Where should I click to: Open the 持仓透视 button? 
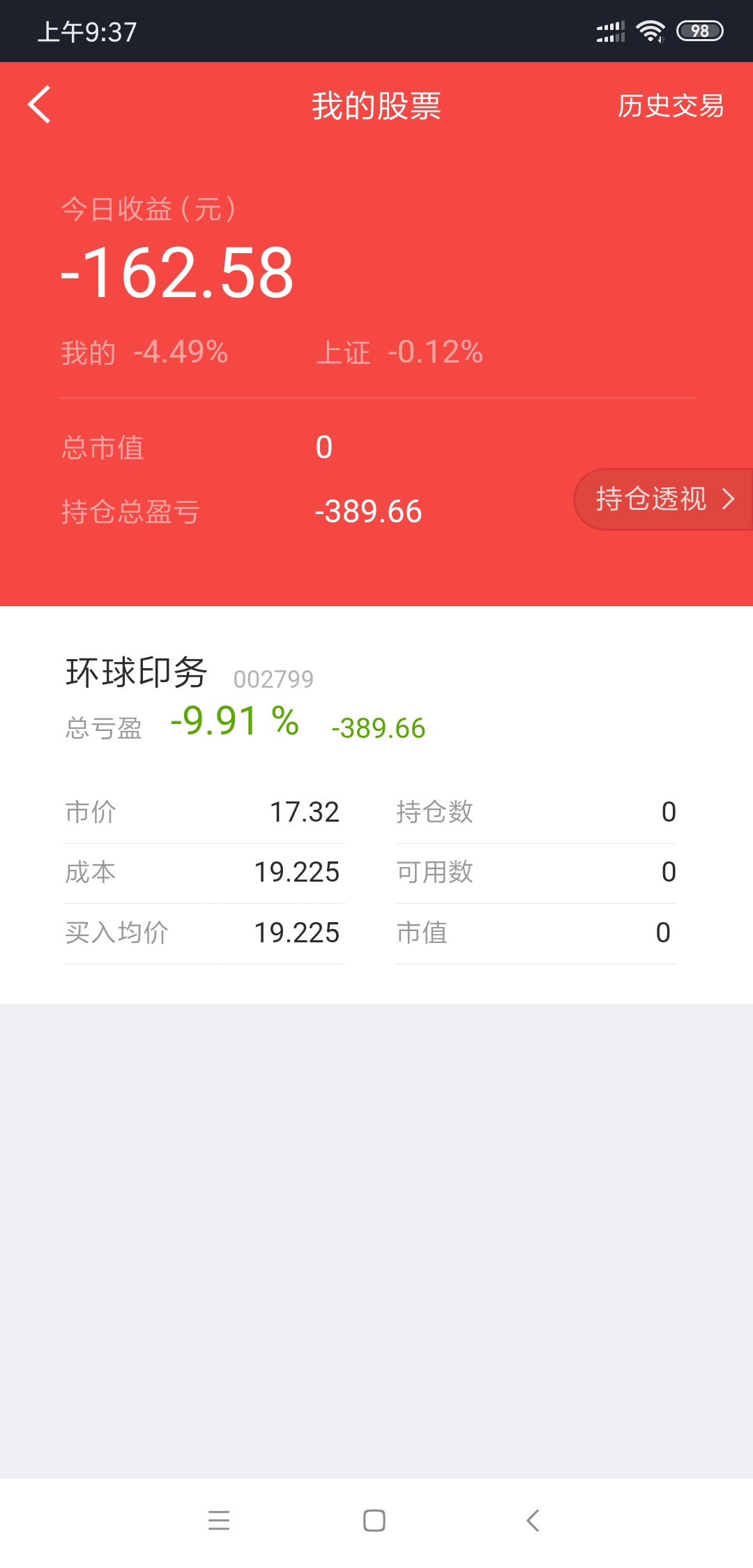click(663, 499)
